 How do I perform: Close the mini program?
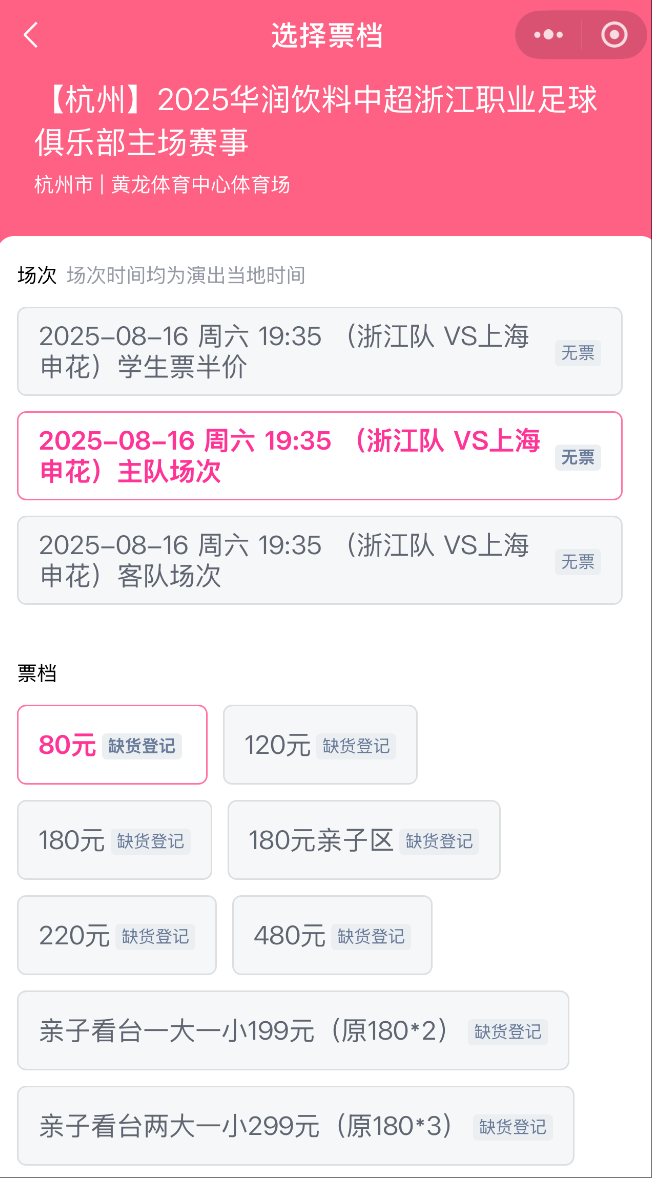tap(613, 36)
